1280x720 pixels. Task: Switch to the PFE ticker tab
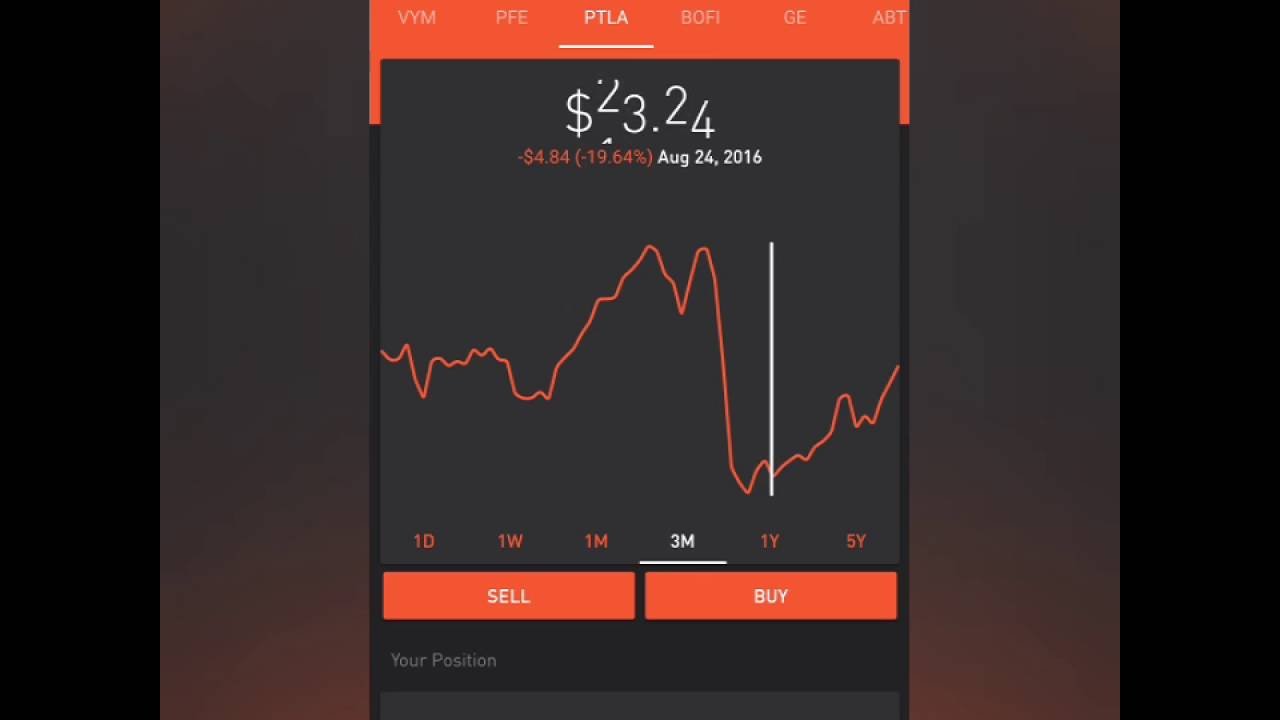tap(511, 18)
